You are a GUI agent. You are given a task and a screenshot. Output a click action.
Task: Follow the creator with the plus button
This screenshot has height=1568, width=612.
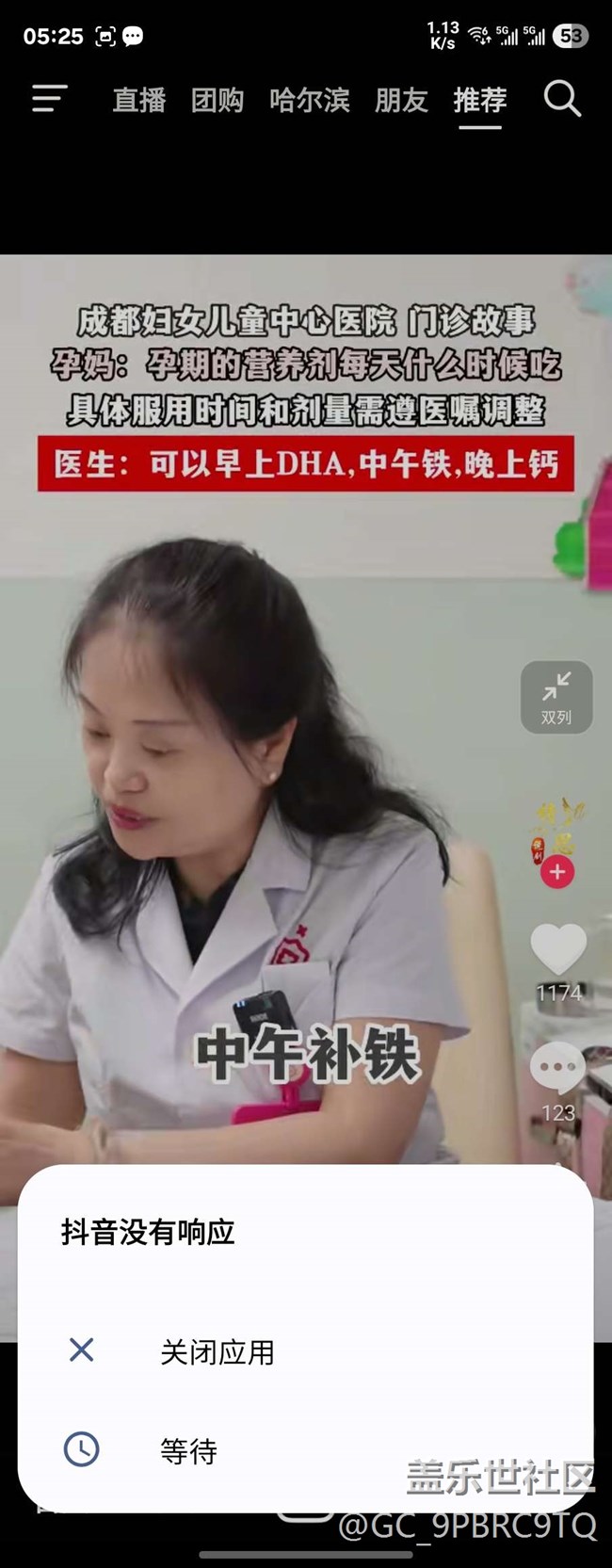coord(556,872)
